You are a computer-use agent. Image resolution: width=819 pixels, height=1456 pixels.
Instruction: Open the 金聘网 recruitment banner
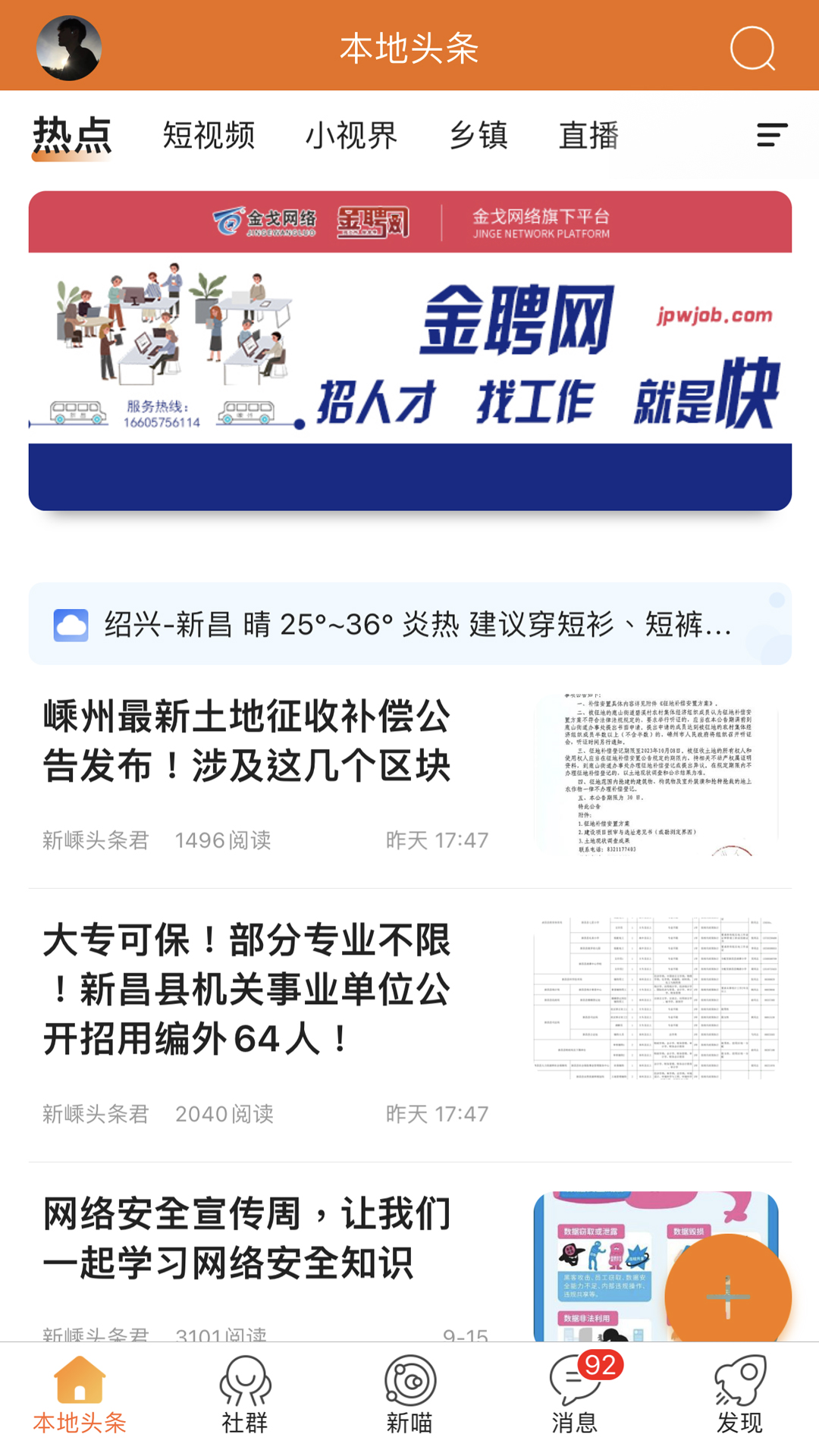point(409,350)
